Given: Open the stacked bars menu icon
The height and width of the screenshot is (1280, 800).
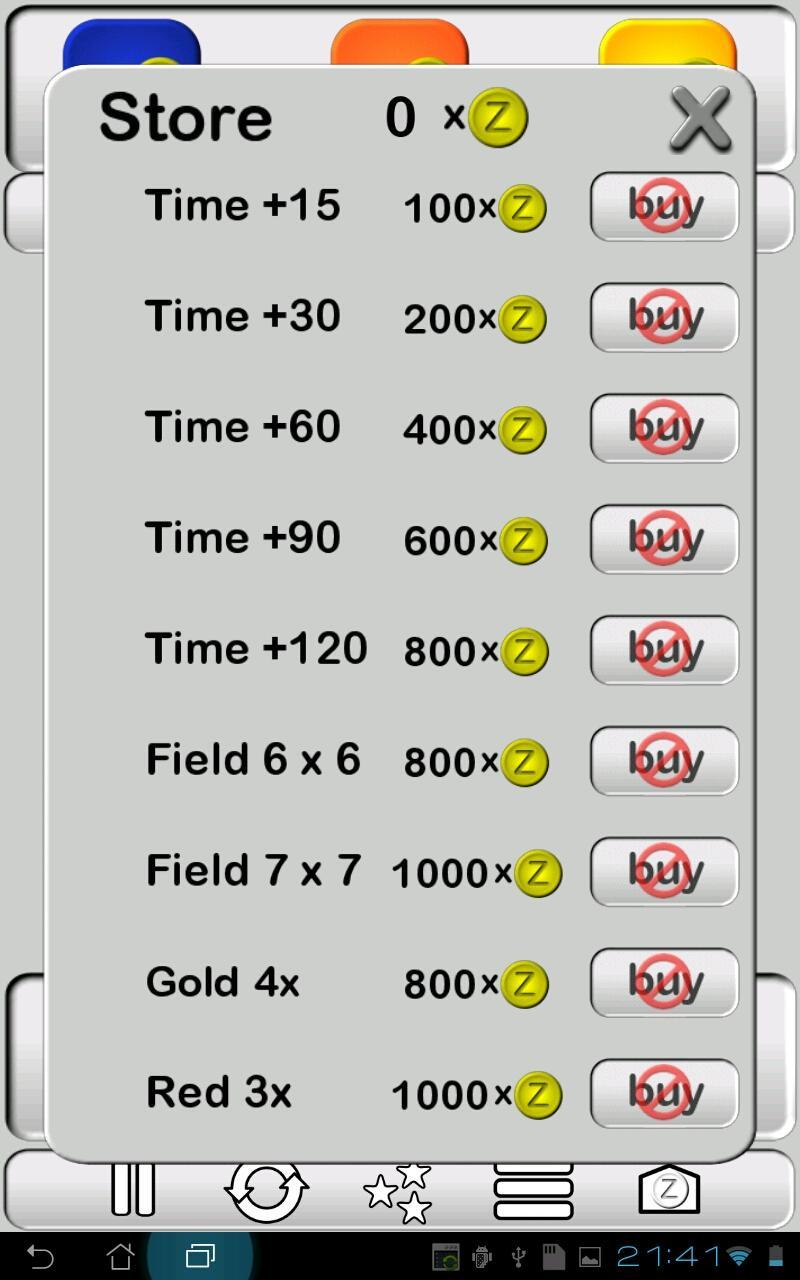Looking at the screenshot, I should tap(533, 1192).
